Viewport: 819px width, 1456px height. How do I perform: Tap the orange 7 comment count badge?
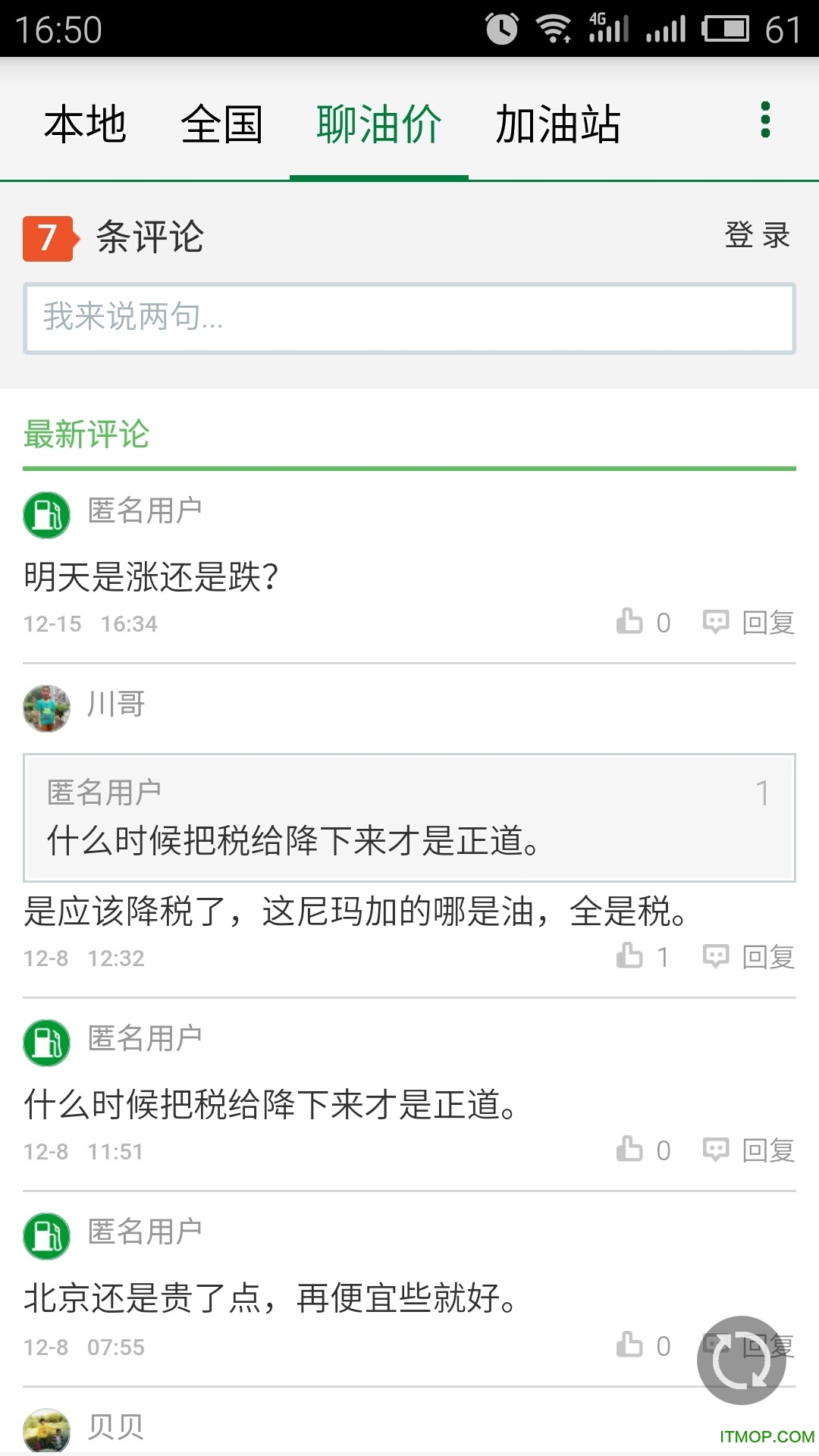[47, 236]
